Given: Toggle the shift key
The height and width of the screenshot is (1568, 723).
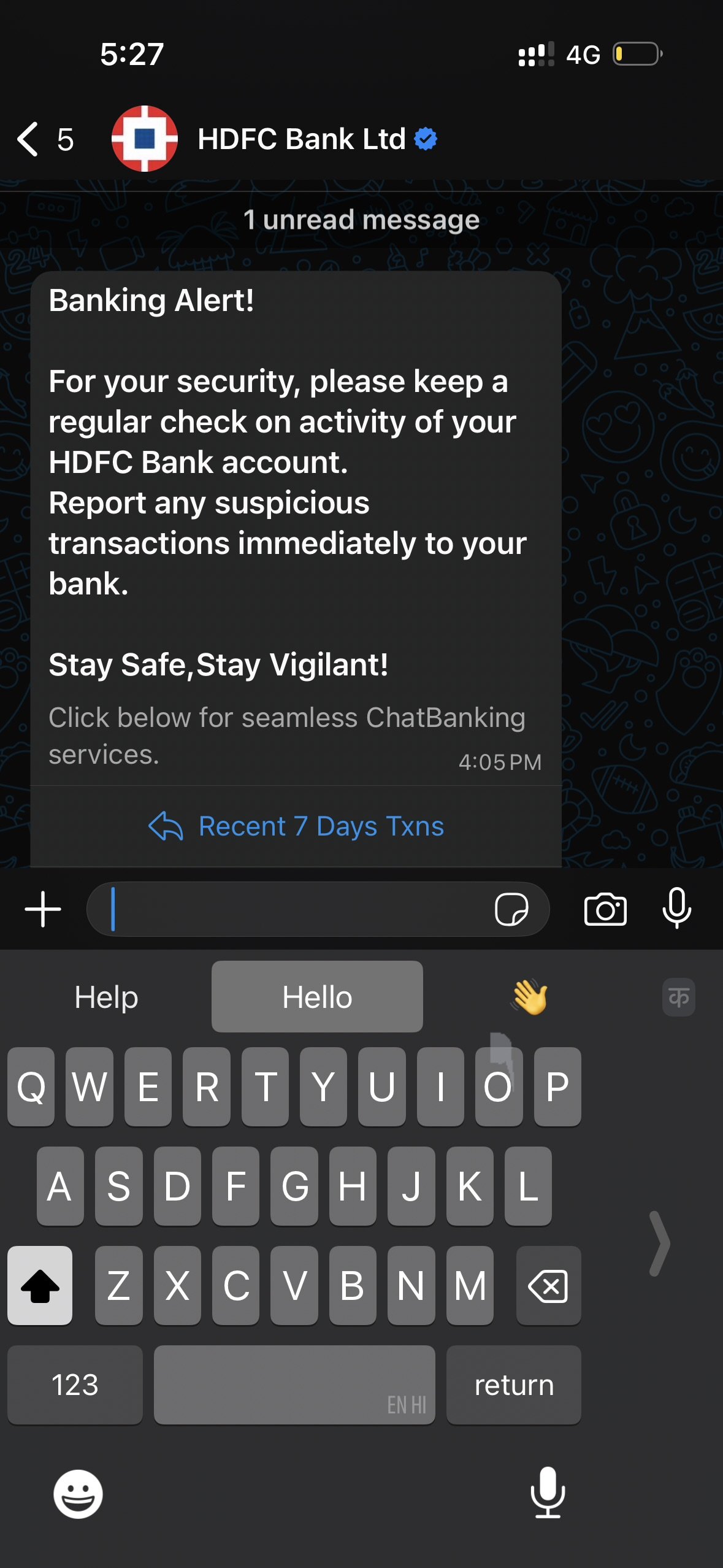Looking at the screenshot, I should tap(40, 1285).
